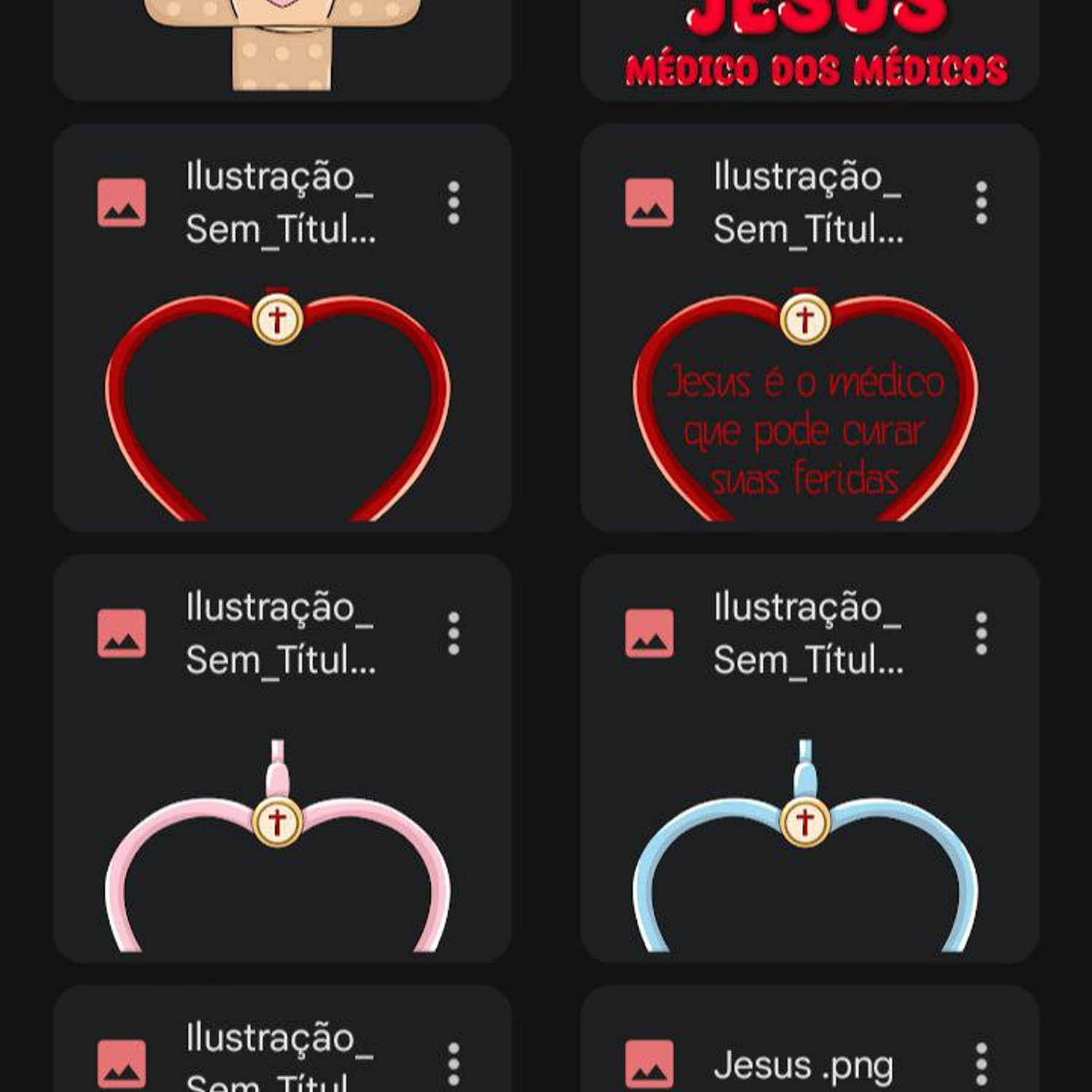Viewport: 1092px width, 1092px height.
Task: Open options for the pink heart file
Action: coord(454,633)
